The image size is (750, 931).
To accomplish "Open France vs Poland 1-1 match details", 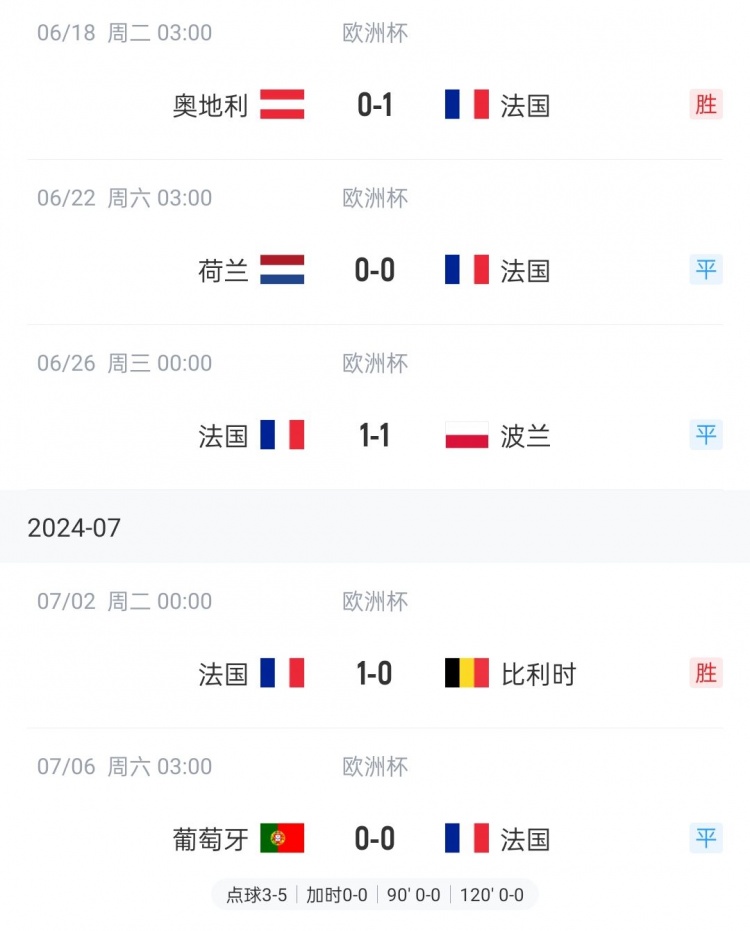I will tap(375, 435).
